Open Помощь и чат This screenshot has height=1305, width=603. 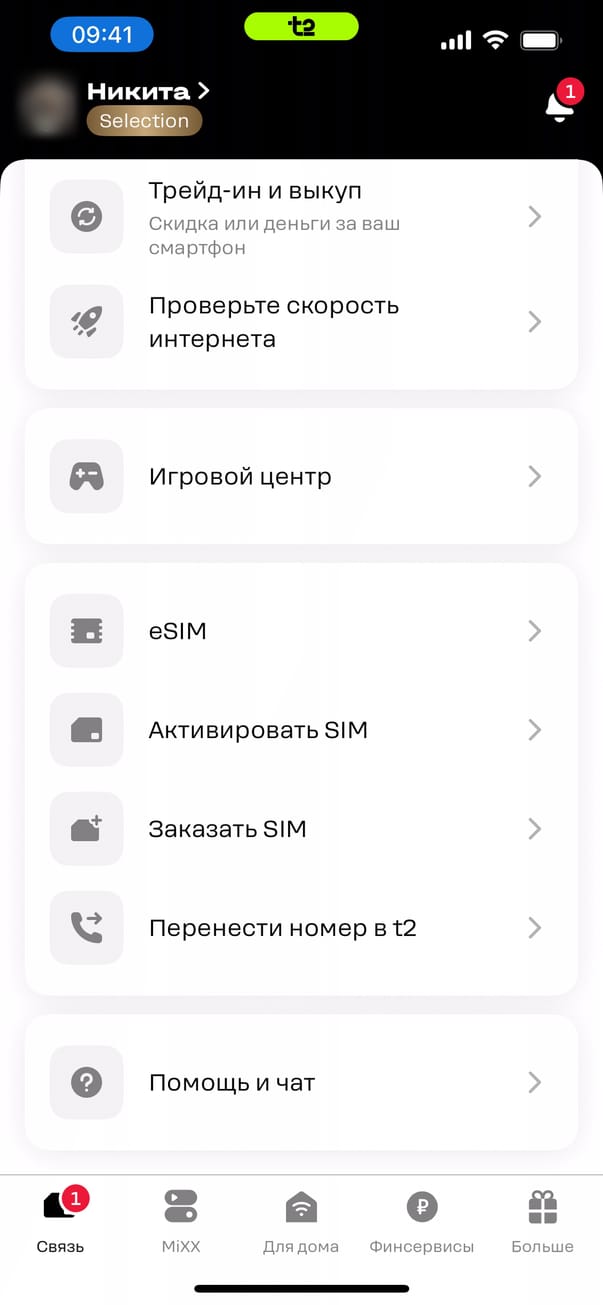coord(300,1082)
